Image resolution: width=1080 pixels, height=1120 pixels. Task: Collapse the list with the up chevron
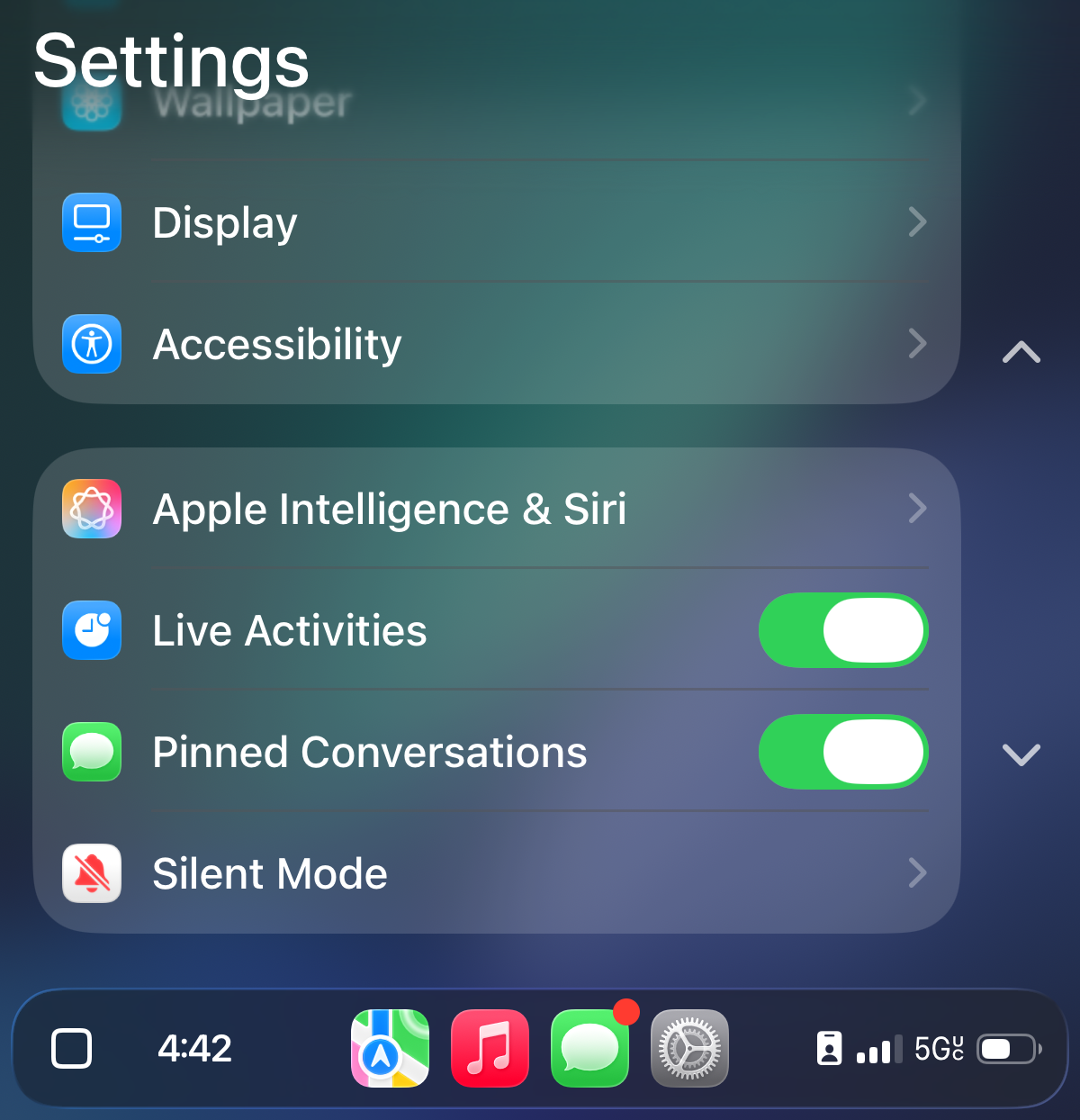pos(1021,353)
